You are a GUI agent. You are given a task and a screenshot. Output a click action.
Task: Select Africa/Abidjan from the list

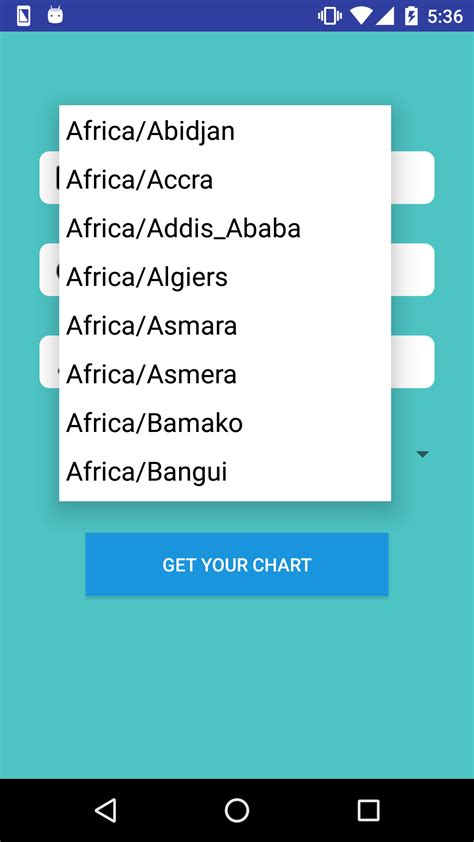pos(225,131)
